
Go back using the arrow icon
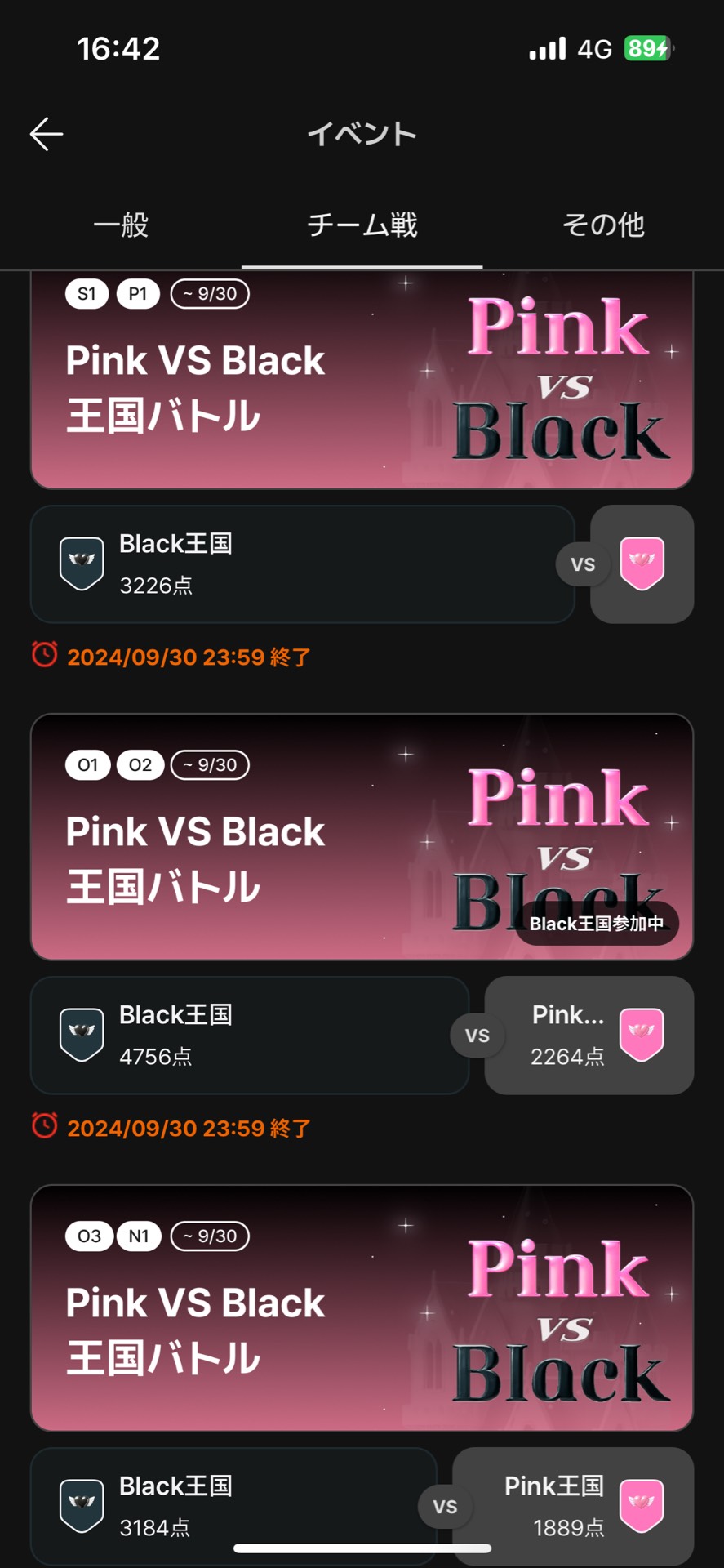pos(47,134)
